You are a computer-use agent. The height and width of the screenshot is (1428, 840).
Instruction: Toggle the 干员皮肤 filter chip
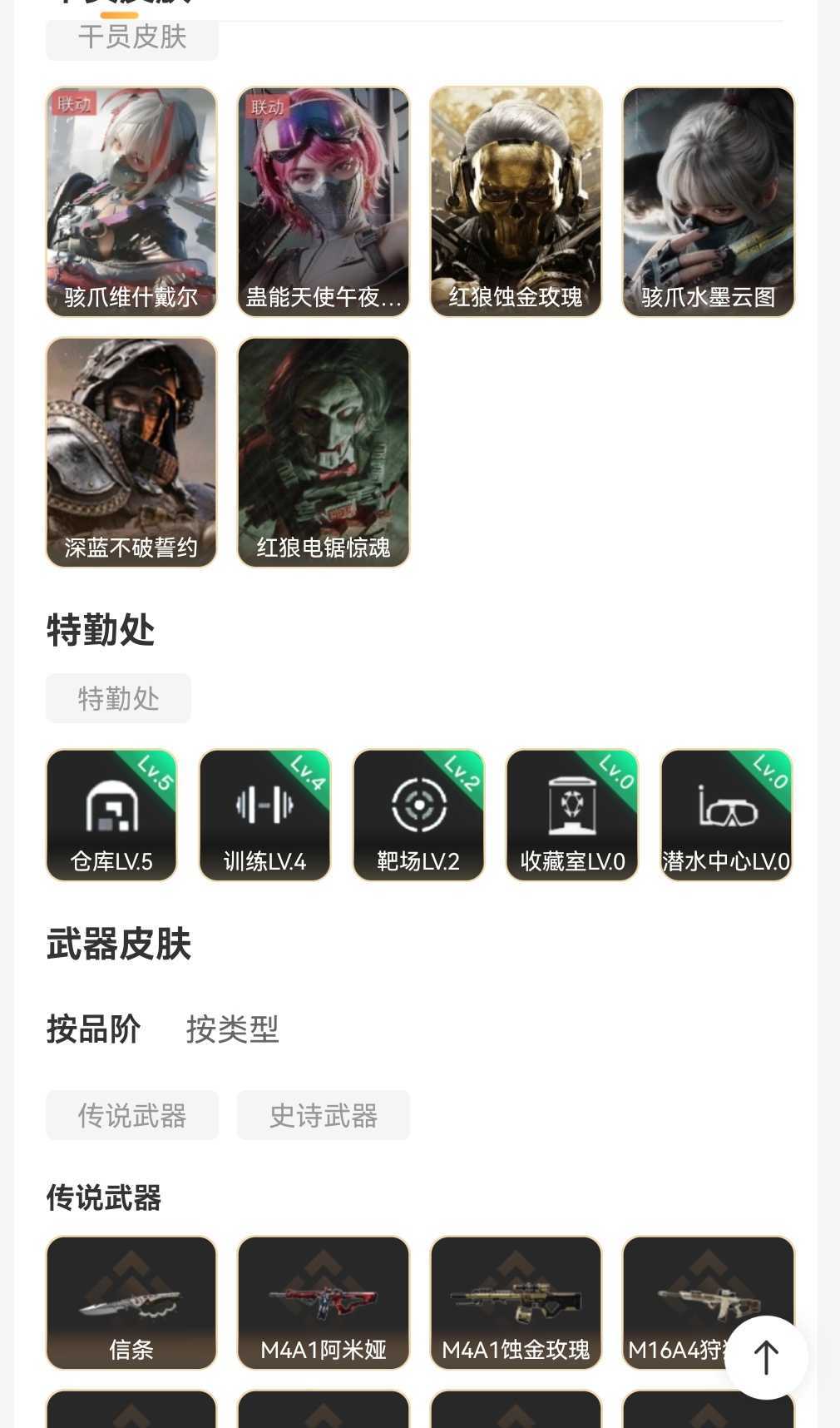132,37
